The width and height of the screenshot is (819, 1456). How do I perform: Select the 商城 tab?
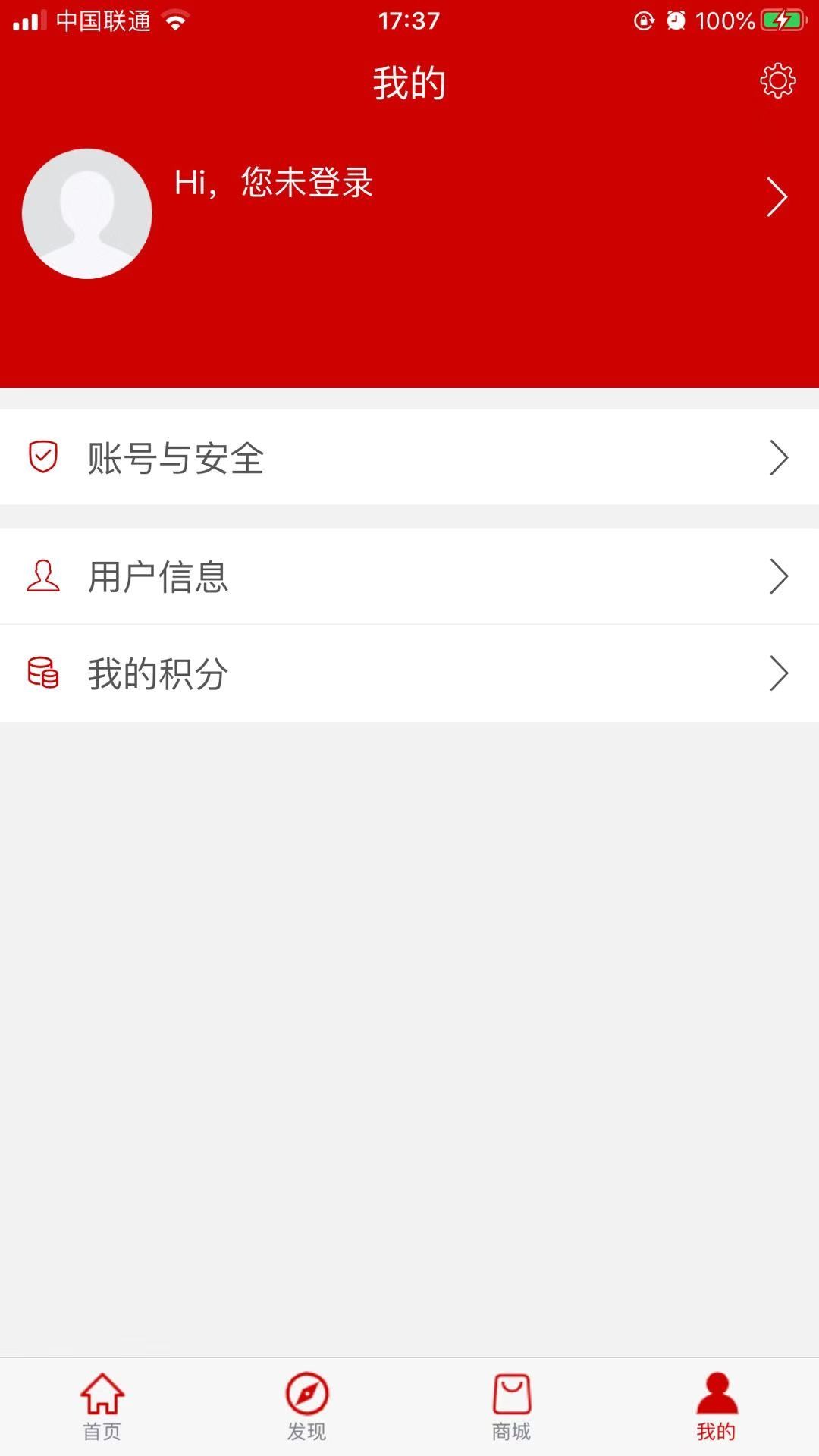pyautogui.click(x=512, y=1407)
